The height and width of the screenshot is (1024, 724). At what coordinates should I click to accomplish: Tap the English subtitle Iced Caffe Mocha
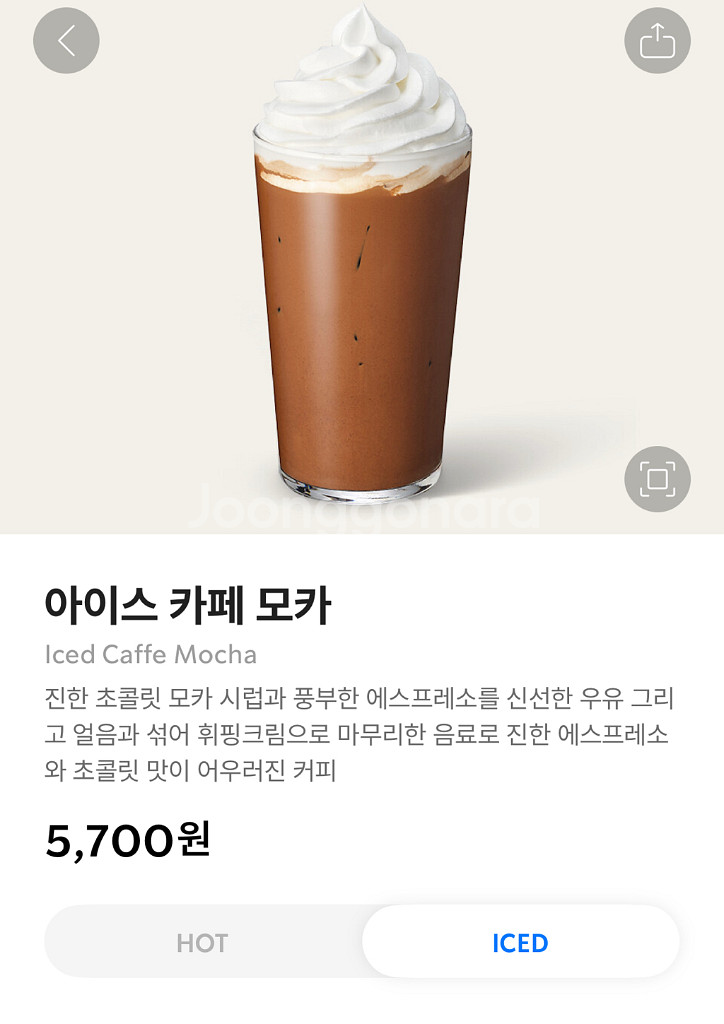pos(150,655)
